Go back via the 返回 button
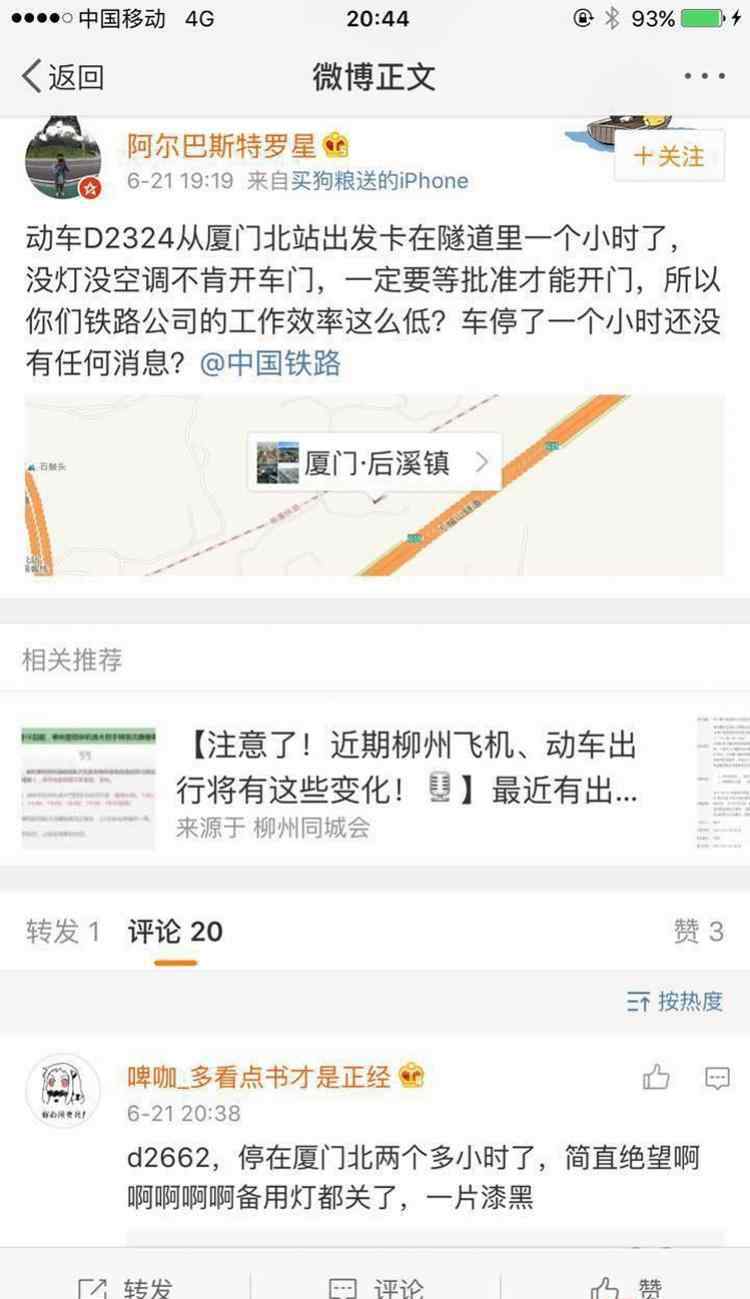The height and width of the screenshot is (1299, 750). coord(62,76)
